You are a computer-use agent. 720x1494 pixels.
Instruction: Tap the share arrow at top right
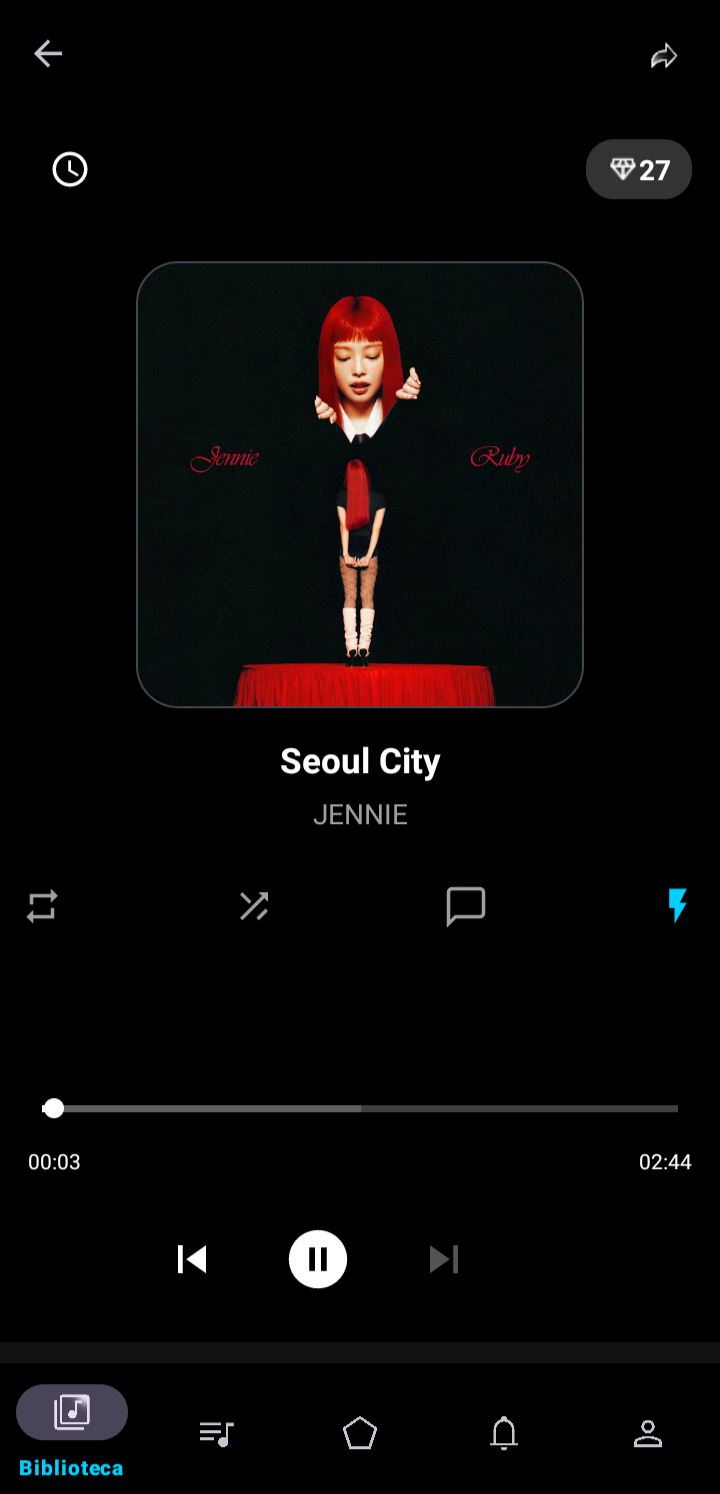pyautogui.click(x=664, y=56)
